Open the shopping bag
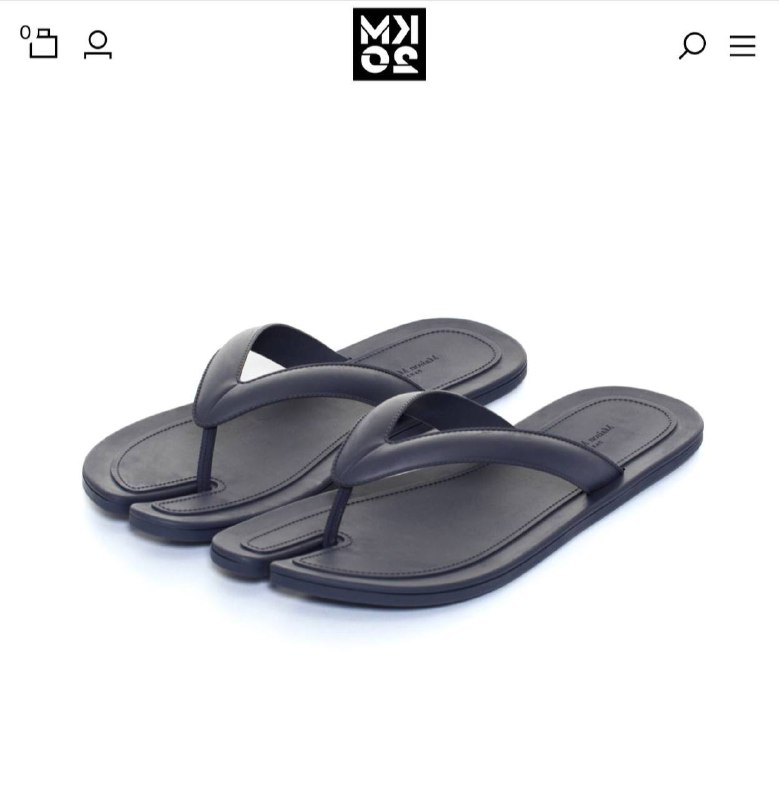This screenshot has width=779, height=800. click(42, 44)
